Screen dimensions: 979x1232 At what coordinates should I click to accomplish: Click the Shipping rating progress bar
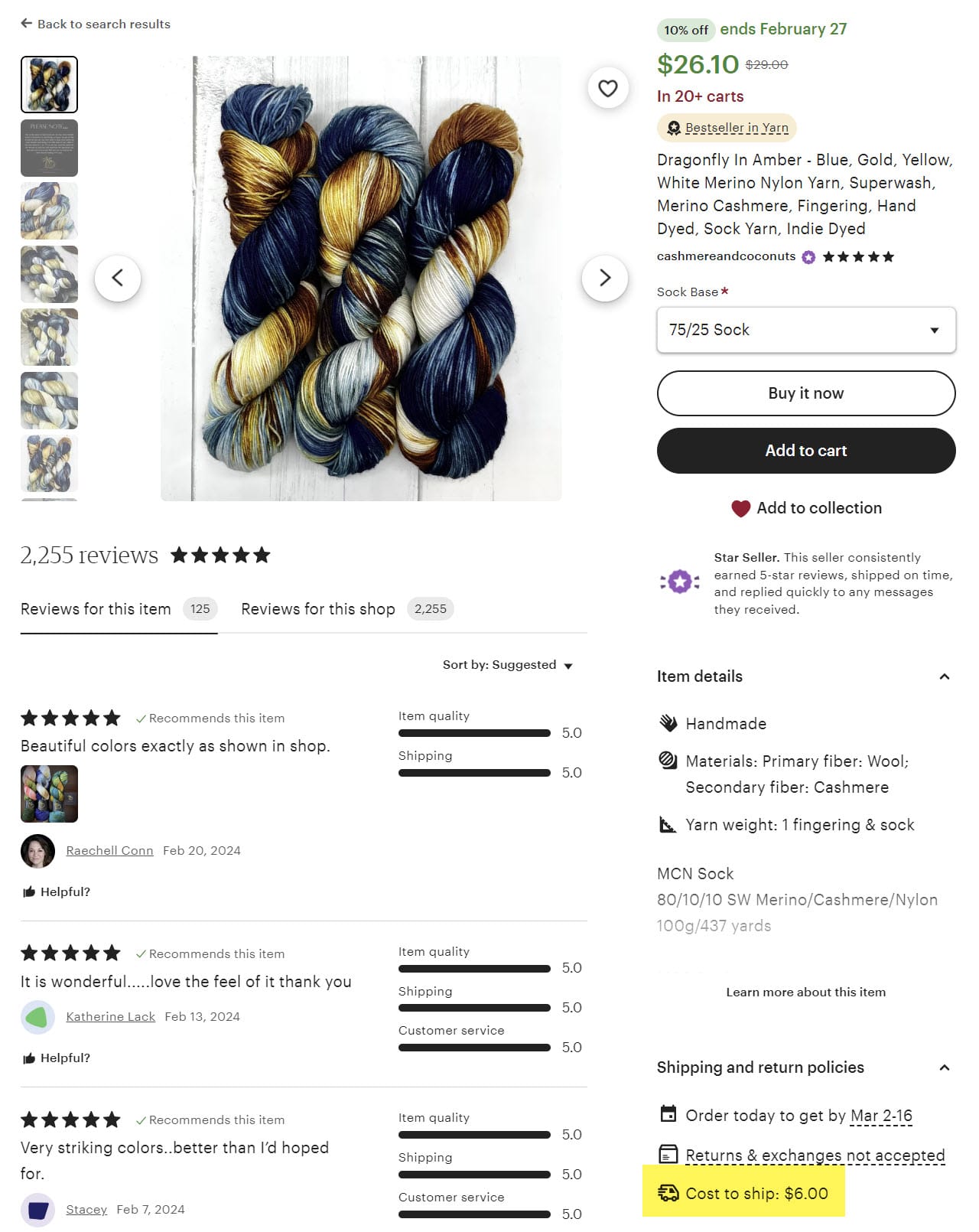(474, 772)
